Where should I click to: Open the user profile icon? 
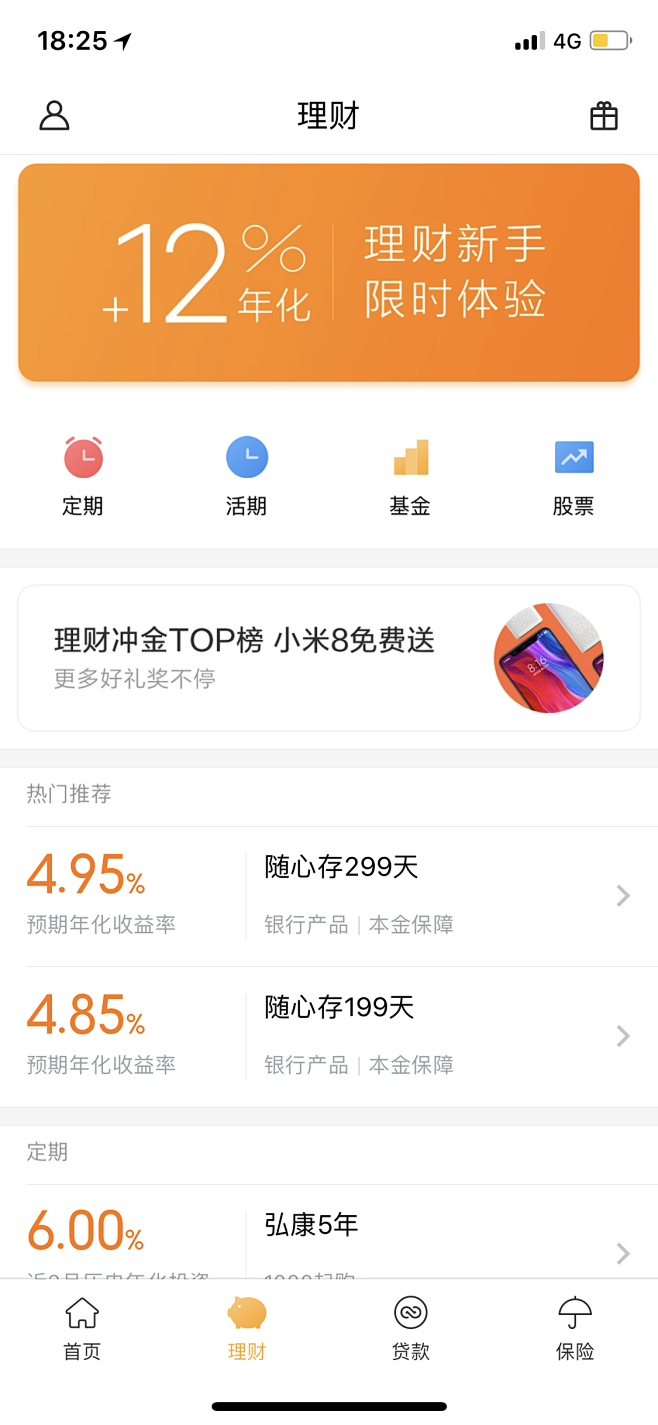coord(54,116)
